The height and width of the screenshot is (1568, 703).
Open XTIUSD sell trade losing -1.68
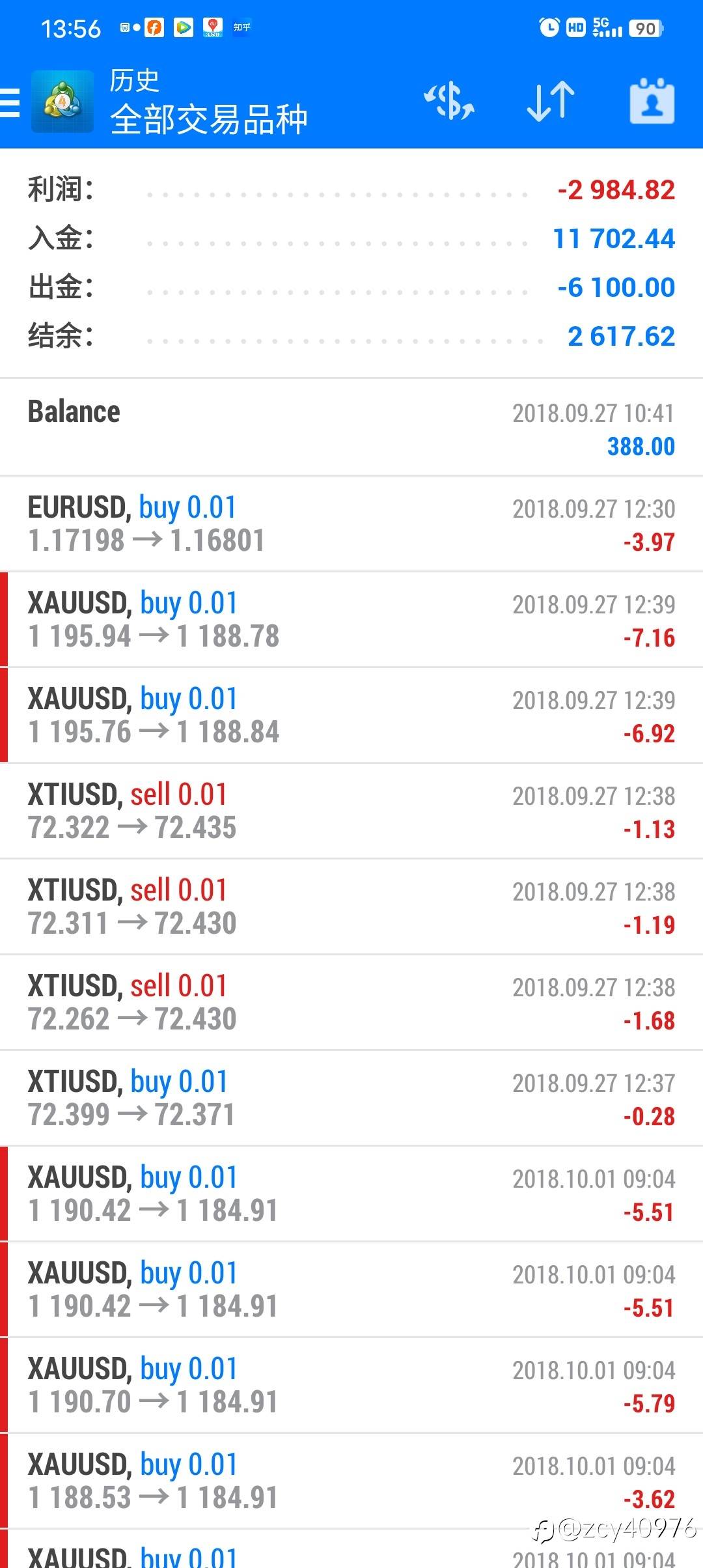click(x=351, y=1003)
